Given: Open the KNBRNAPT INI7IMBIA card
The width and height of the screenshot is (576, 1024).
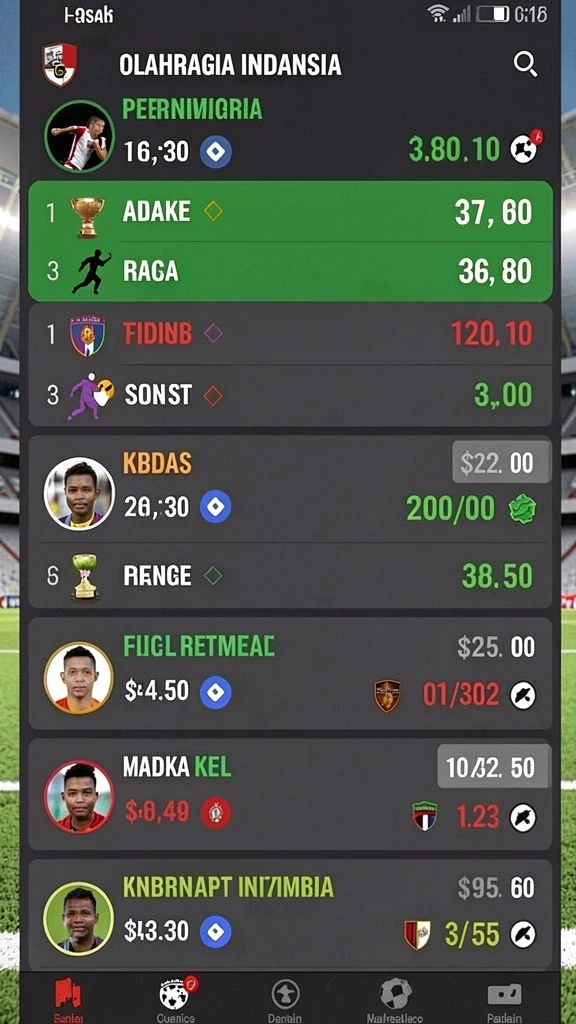Looking at the screenshot, I should 290,914.
